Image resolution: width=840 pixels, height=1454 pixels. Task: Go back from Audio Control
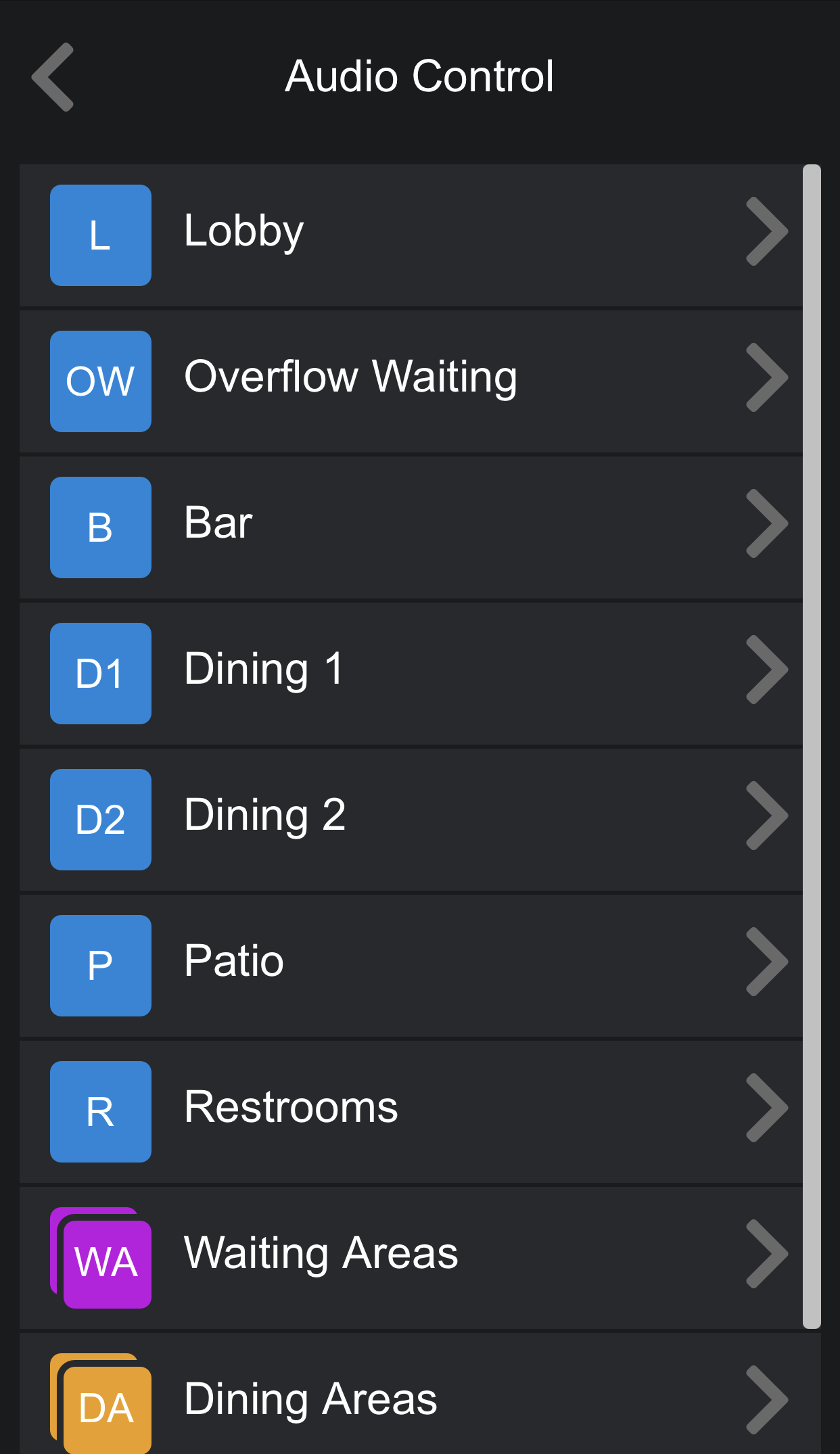[53, 77]
